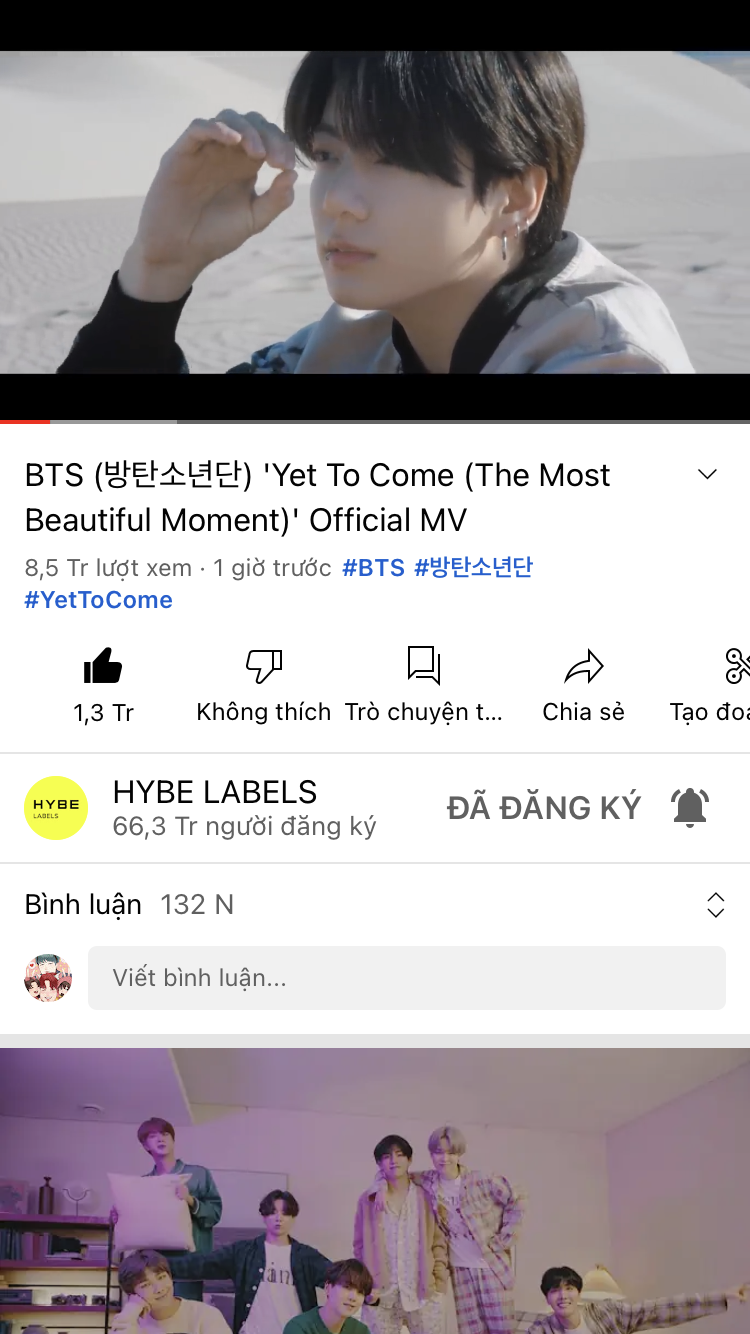The width and height of the screenshot is (750, 1334).
Task: Open the #BTS hashtag link
Action: pyautogui.click(x=373, y=568)
